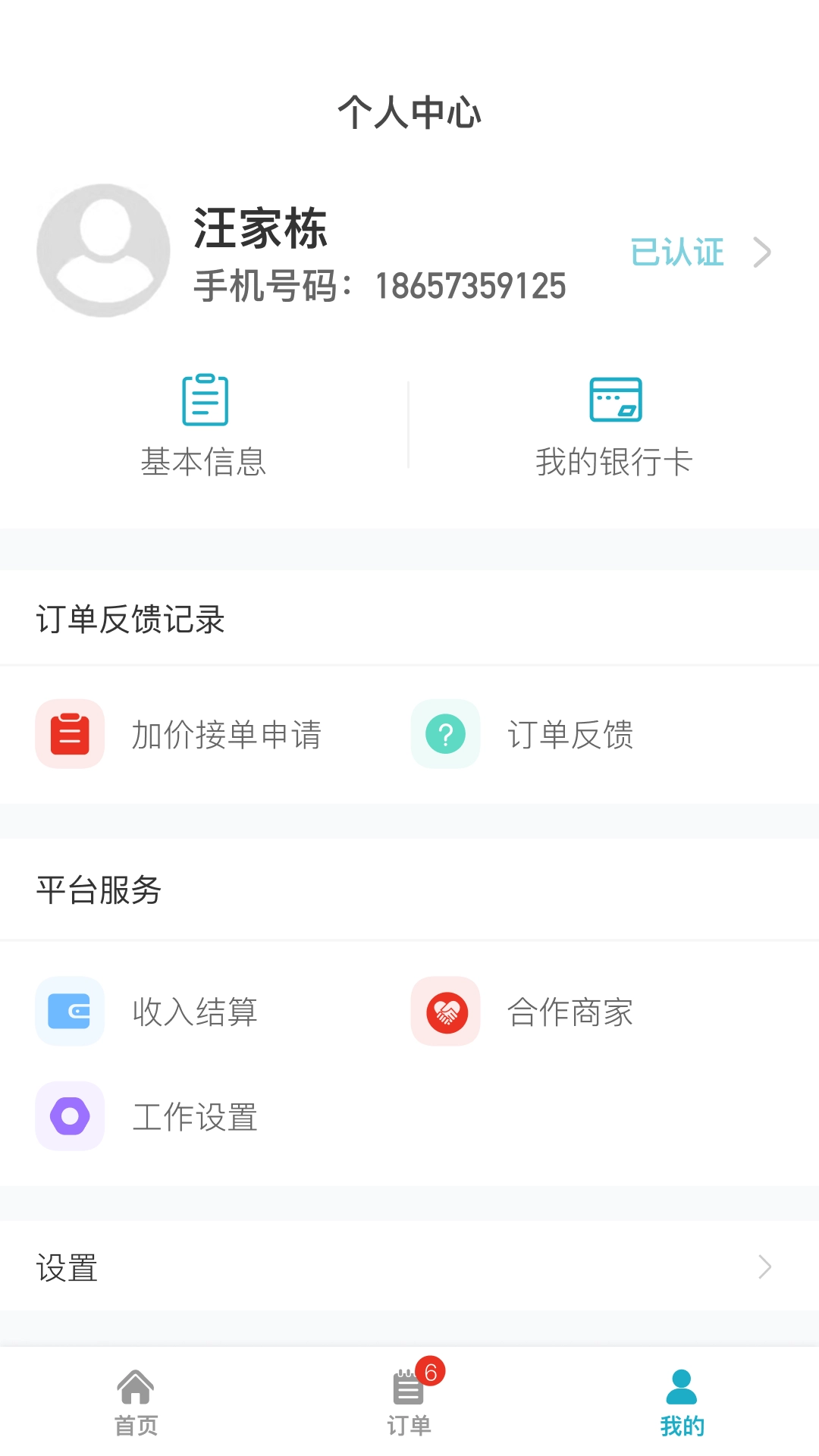Select the 加价接单申请 red clipboard icon
819x1456 pixels.
click(69, 735)
